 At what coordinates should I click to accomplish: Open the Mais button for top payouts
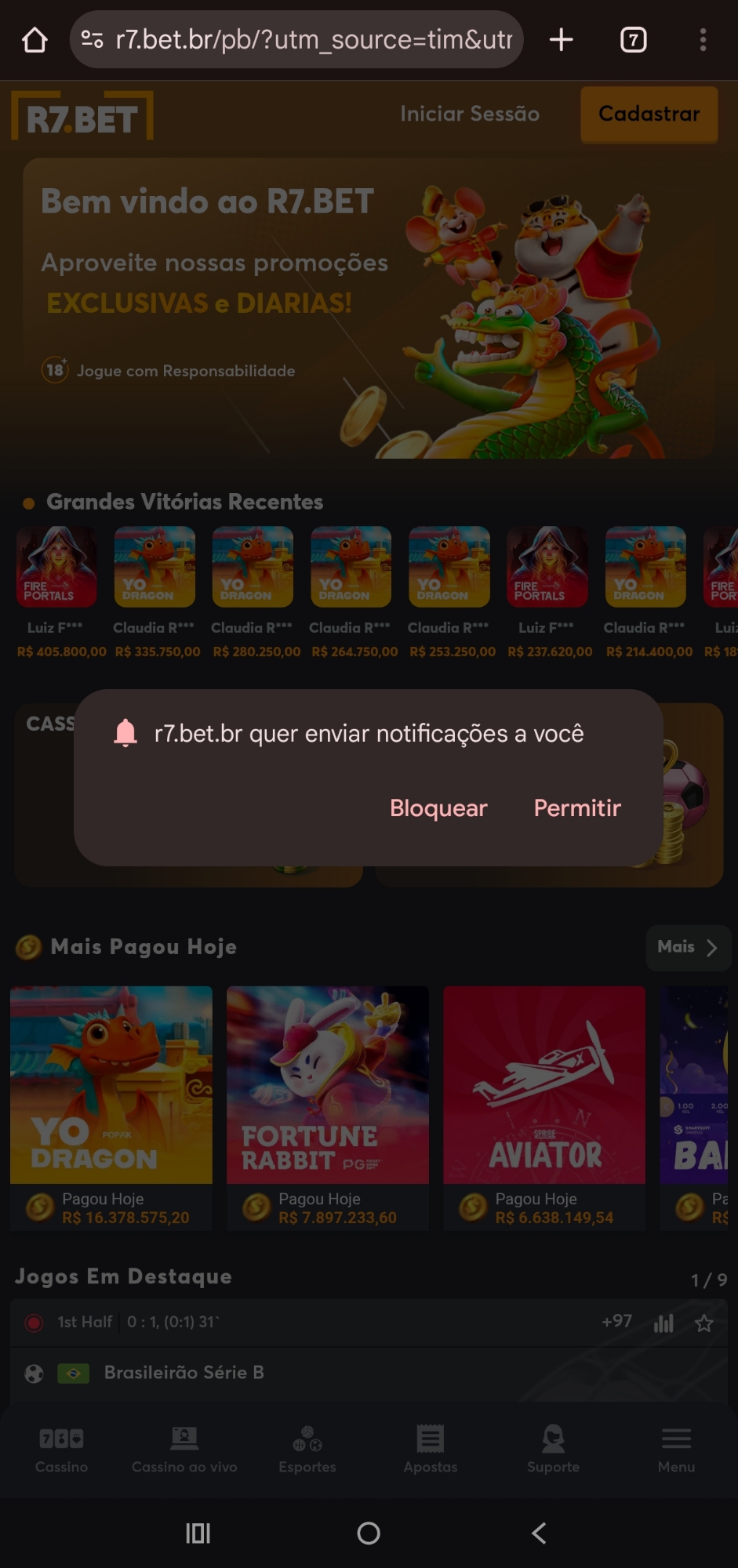pos(688,947)
